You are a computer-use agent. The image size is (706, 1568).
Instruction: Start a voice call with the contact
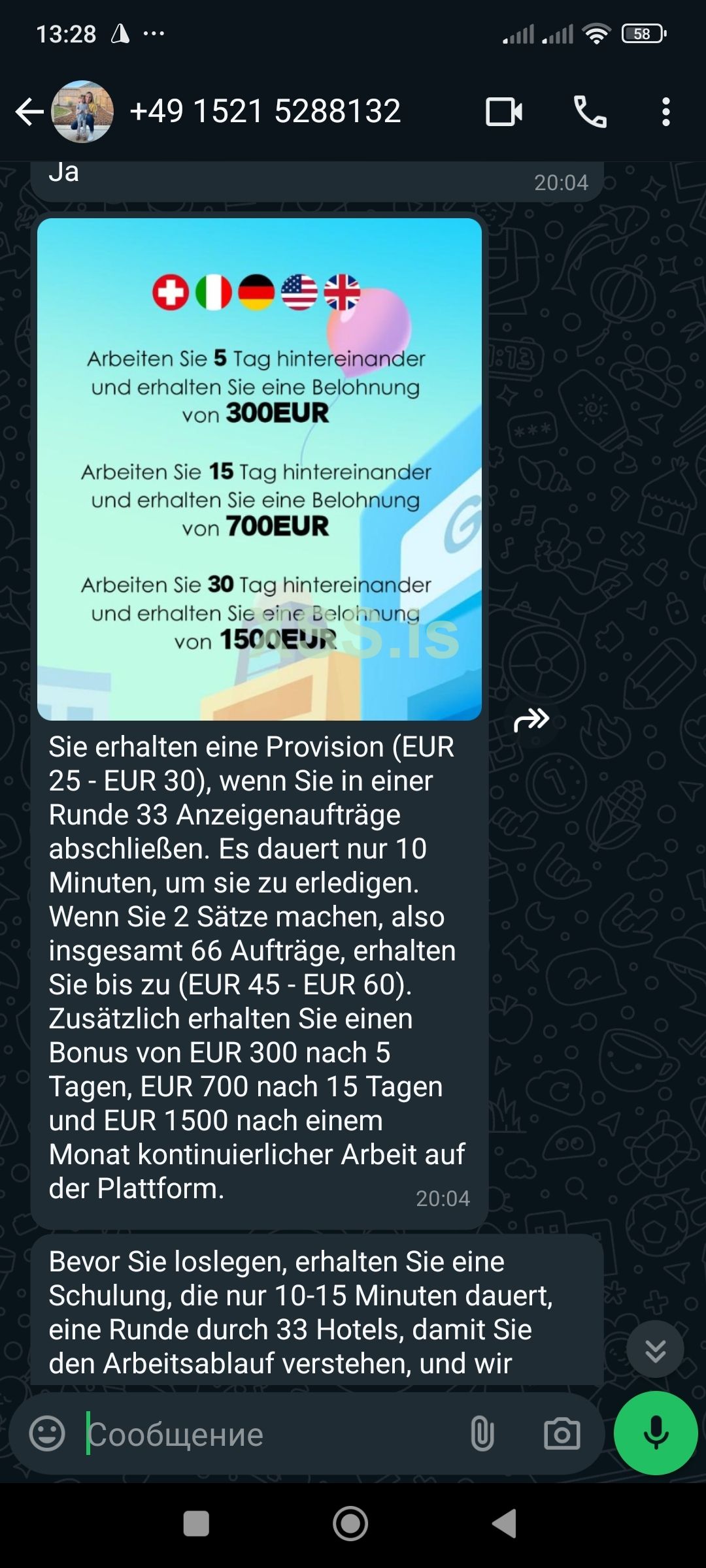coord(589,111)
